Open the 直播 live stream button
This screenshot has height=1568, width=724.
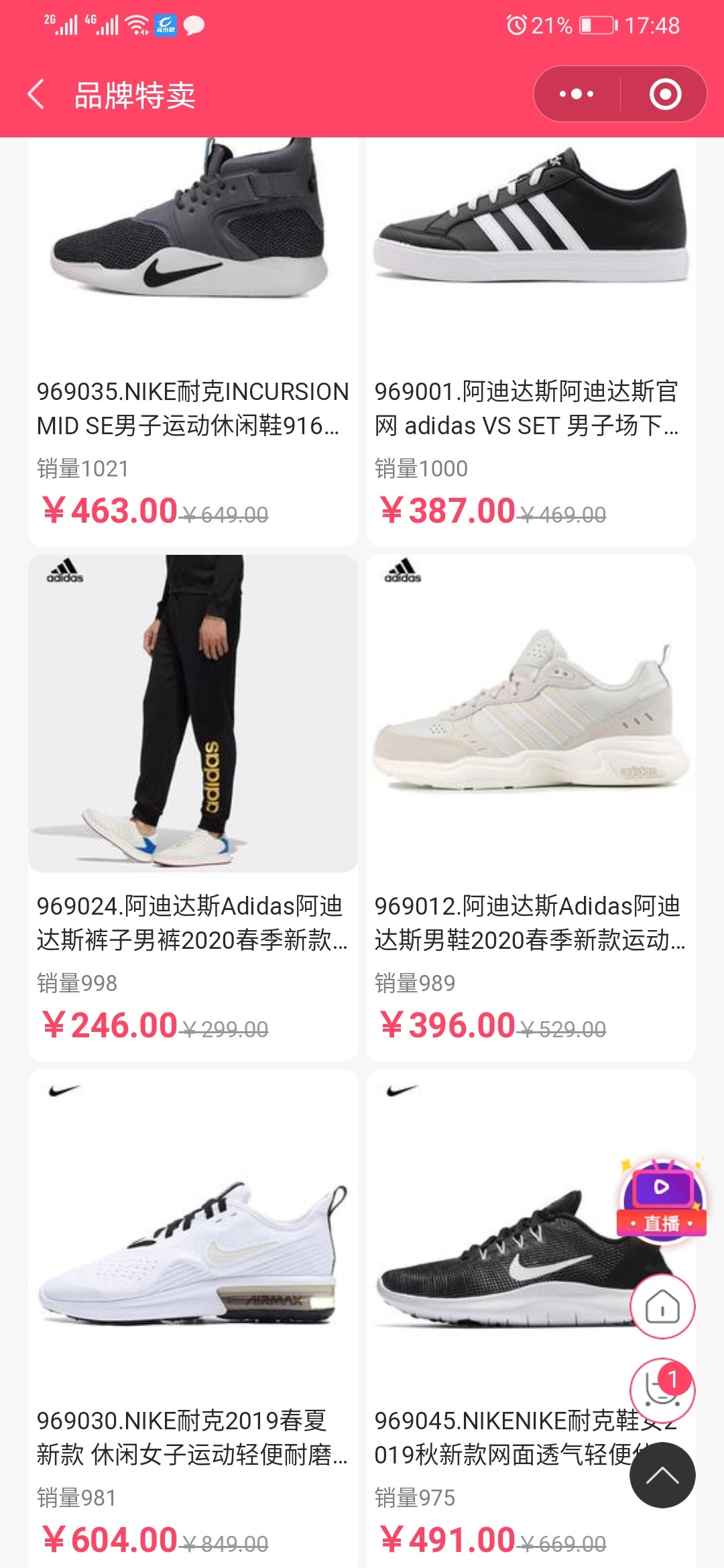[x=662, y=1199]
